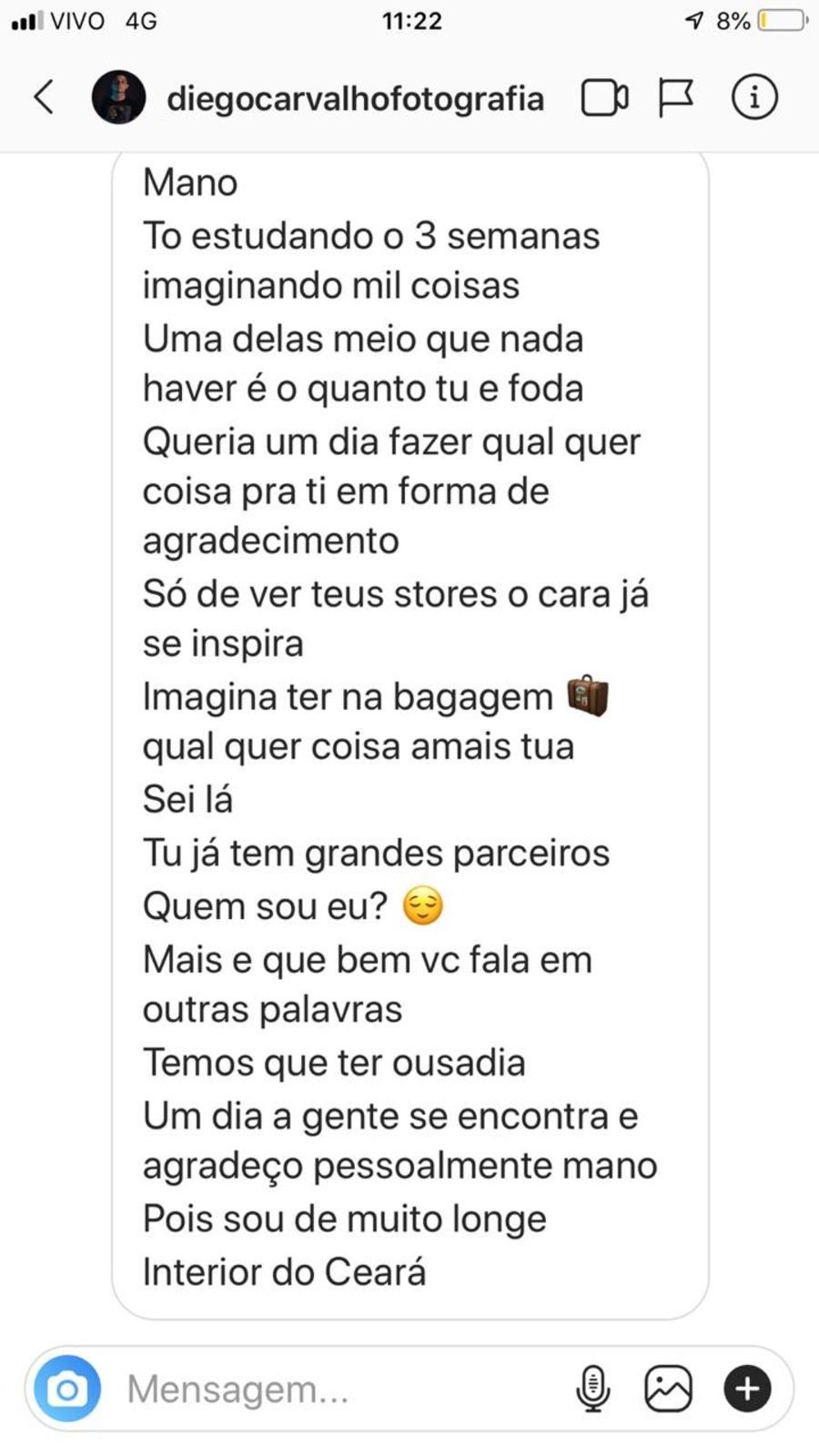Focus the Mensagem text field
Viewport: 819px width, 1456px height.
[x=337, y=1389]
